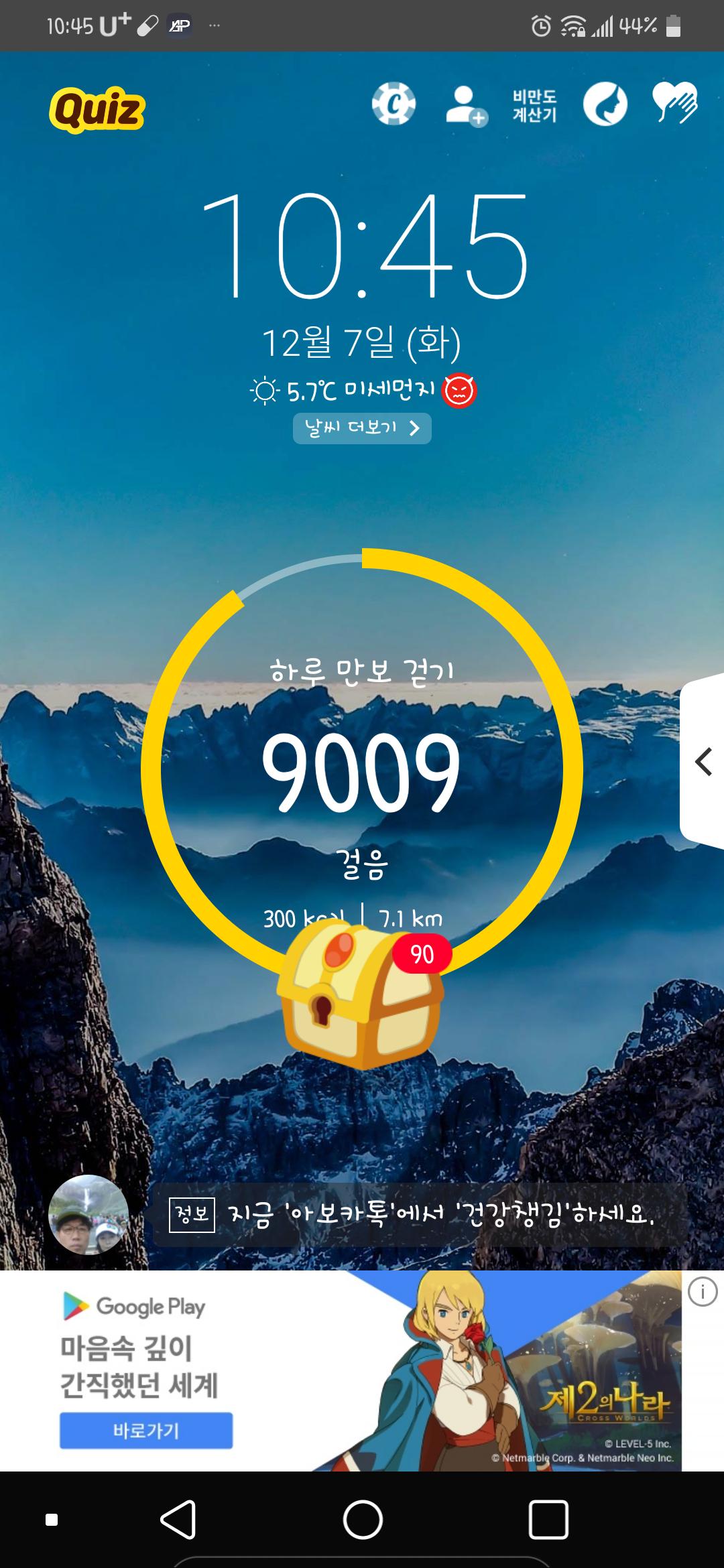This screenshot has height=1568, width=724.
Task: Open 비만도 계산기 BMI calculator
Action: pos(534,105)
